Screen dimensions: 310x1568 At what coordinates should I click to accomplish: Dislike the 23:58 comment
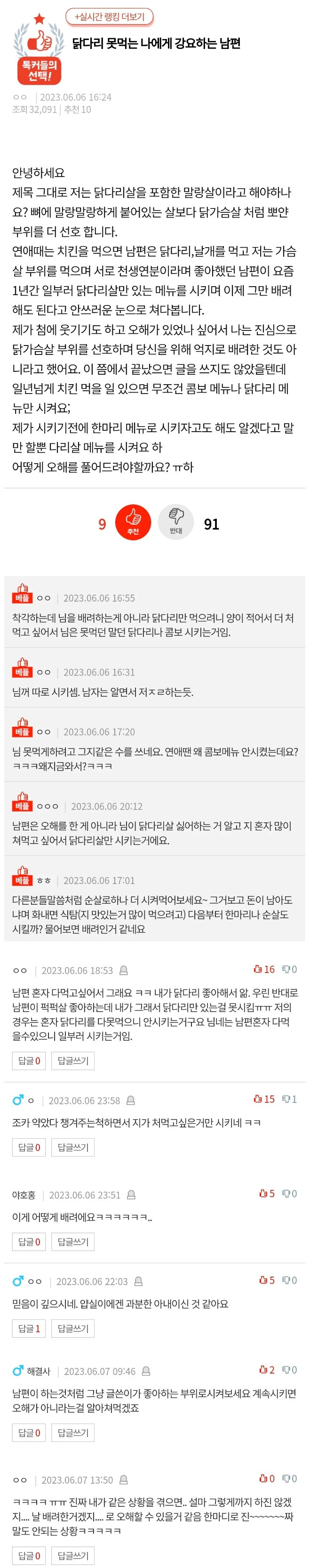[x=290, y=1099]
